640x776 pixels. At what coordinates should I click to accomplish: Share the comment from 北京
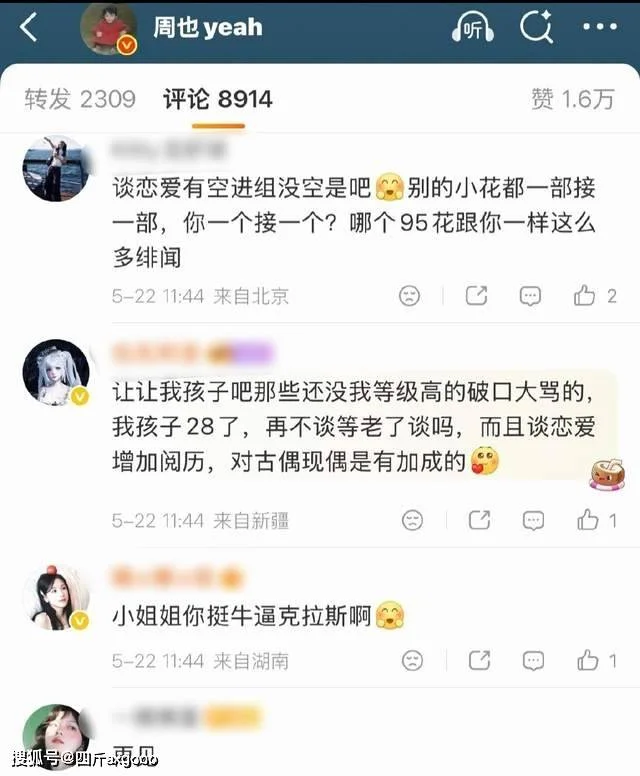point(476,295)
